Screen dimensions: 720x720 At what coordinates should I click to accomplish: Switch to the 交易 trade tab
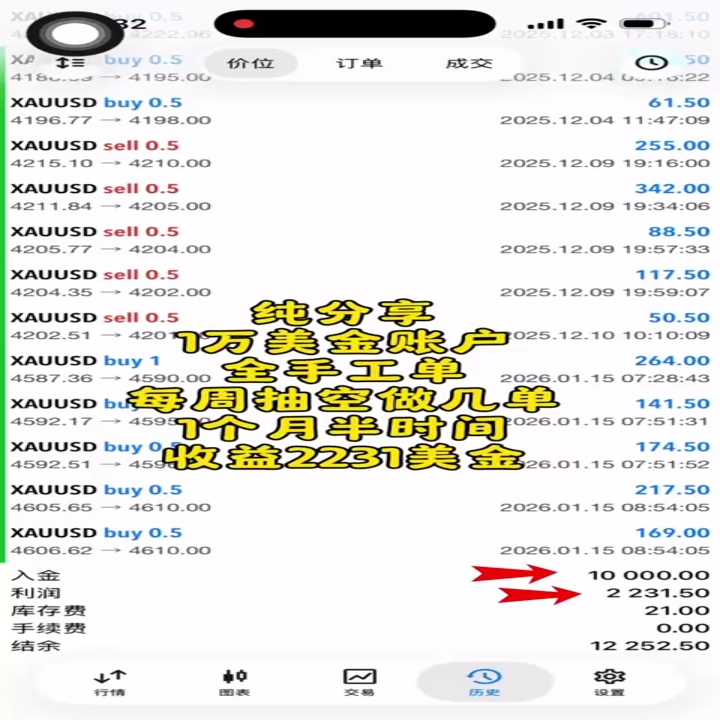point(360,683)
